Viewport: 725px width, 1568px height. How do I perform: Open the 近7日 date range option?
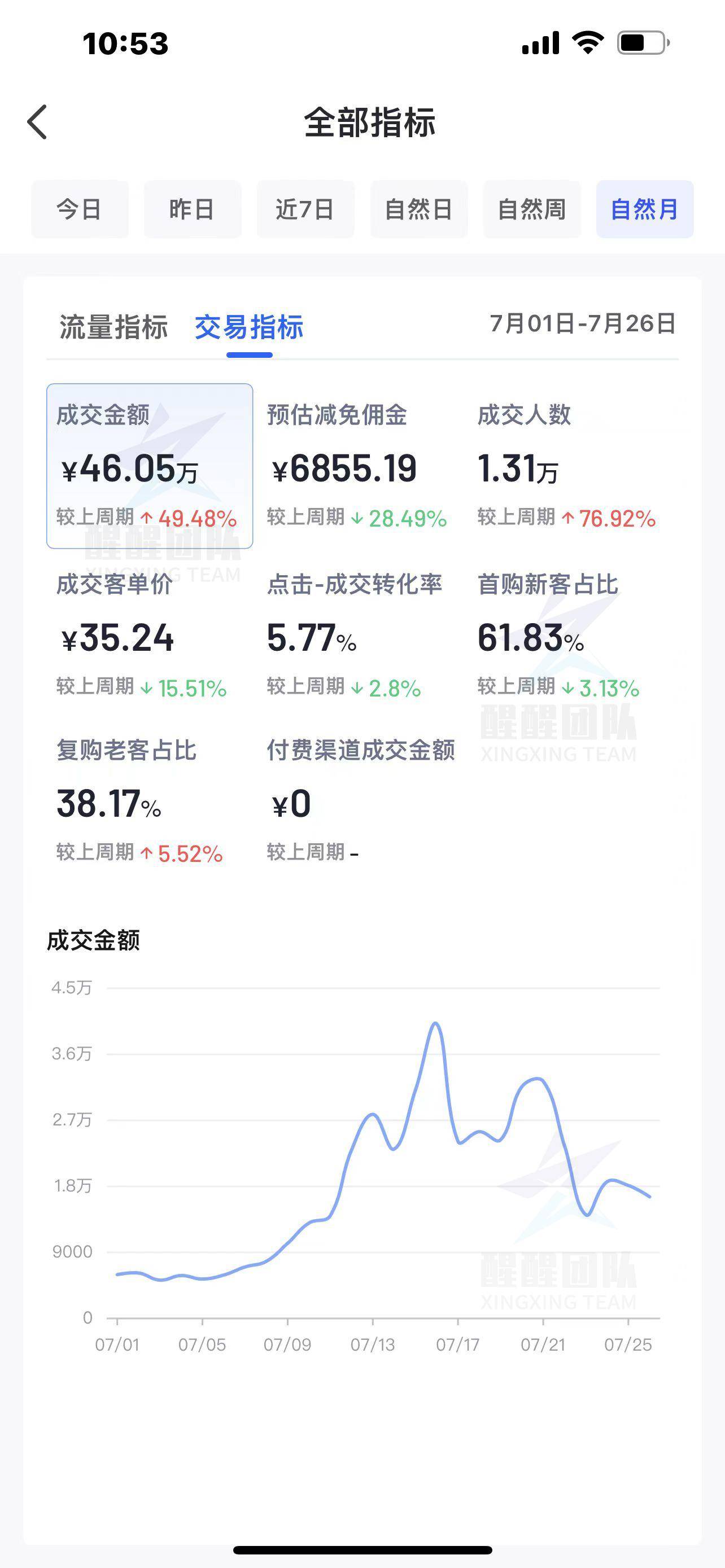click(305, 209)
